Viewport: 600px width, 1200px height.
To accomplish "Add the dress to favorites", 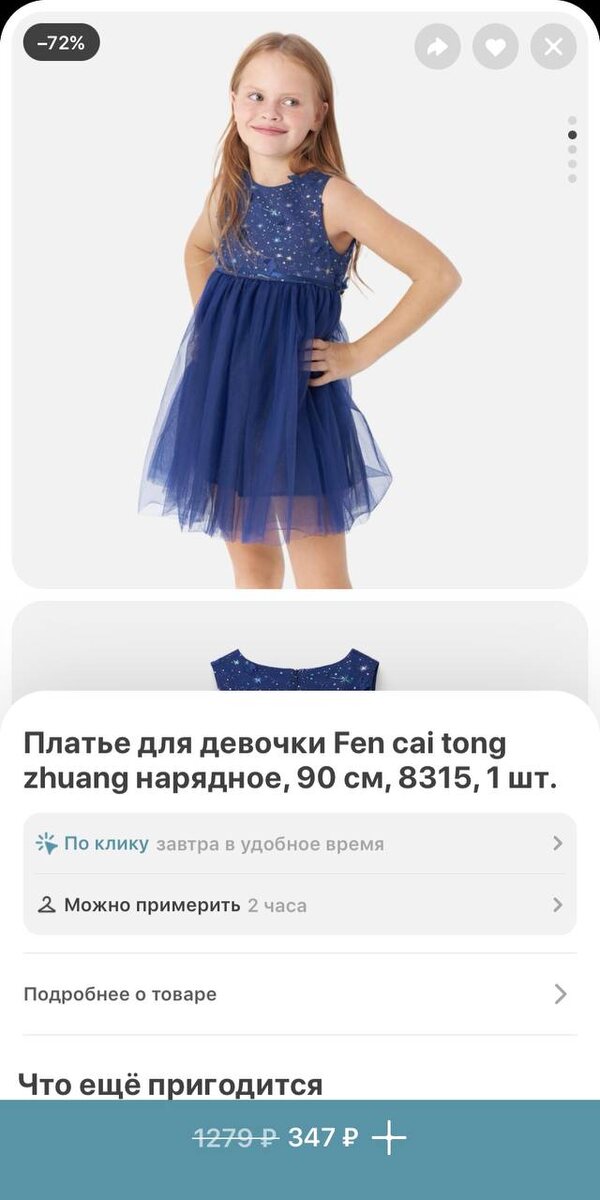I will [495, 46].
